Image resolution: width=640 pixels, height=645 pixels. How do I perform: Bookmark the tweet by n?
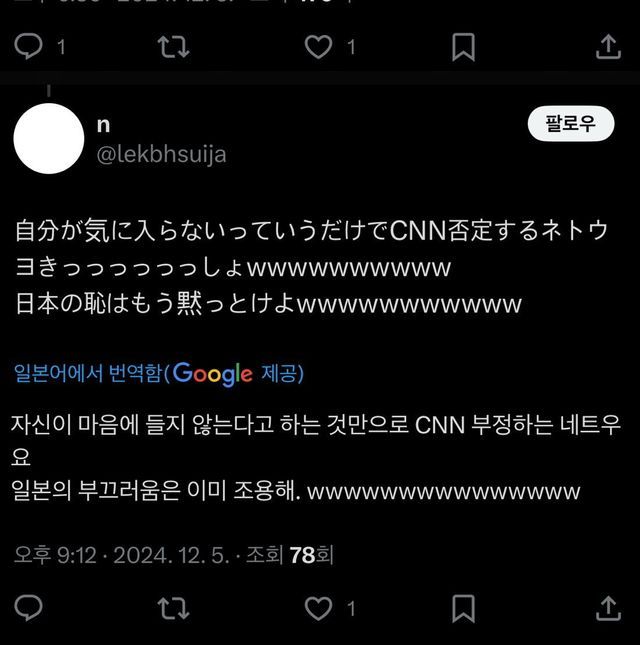tap(463, 607)
